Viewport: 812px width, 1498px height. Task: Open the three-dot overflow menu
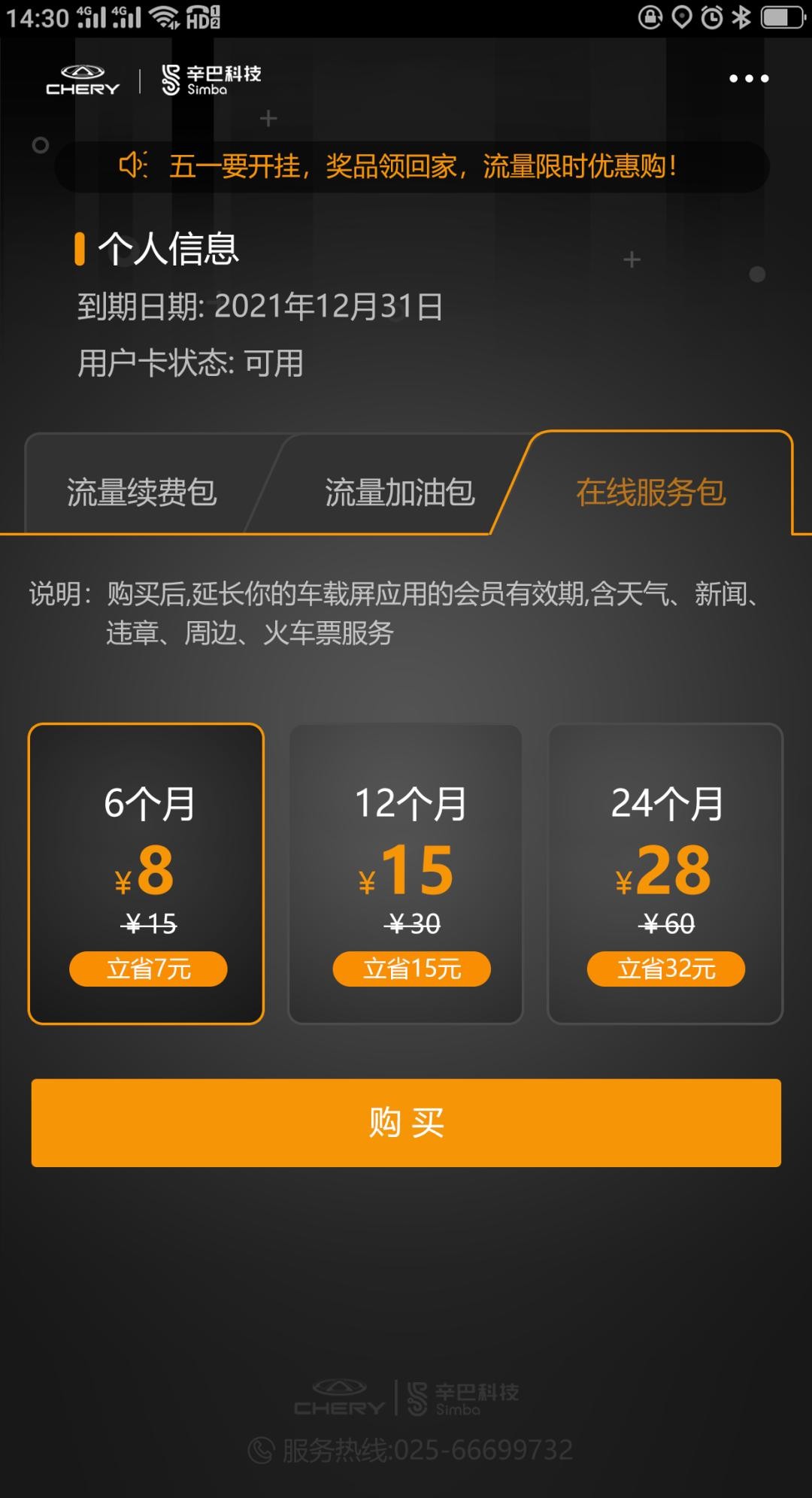[749, 78]
